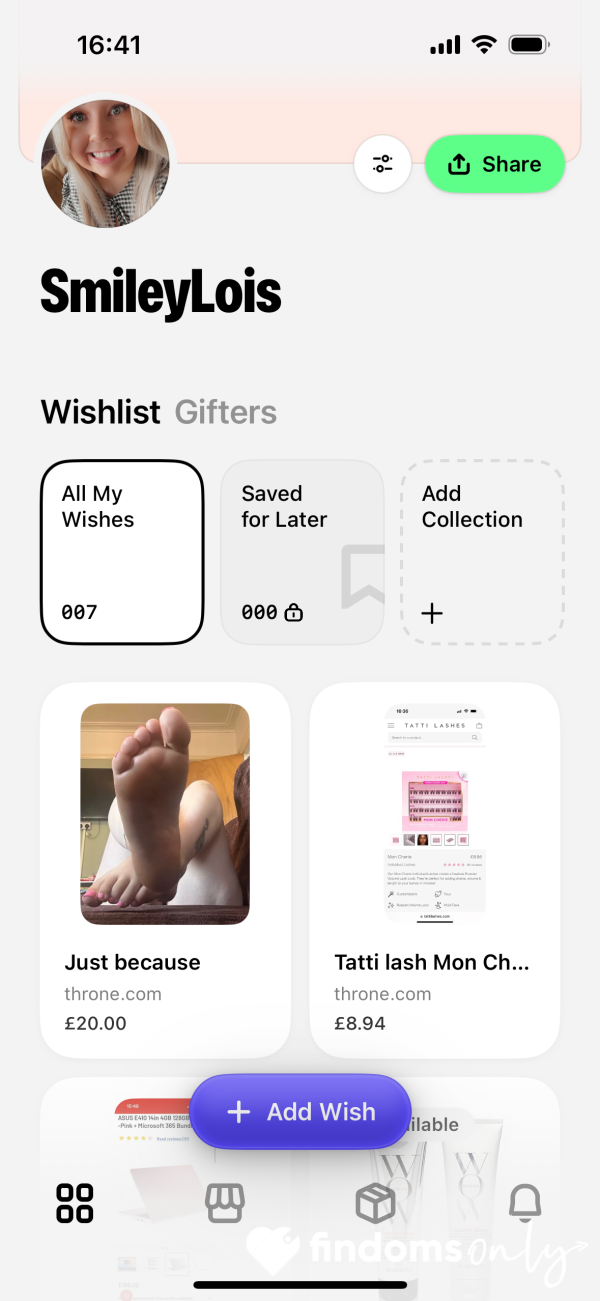The height and width of the screenshot is (1301, 600).
Task: Open the package box tab
Action: click(x=375, y=1203)
